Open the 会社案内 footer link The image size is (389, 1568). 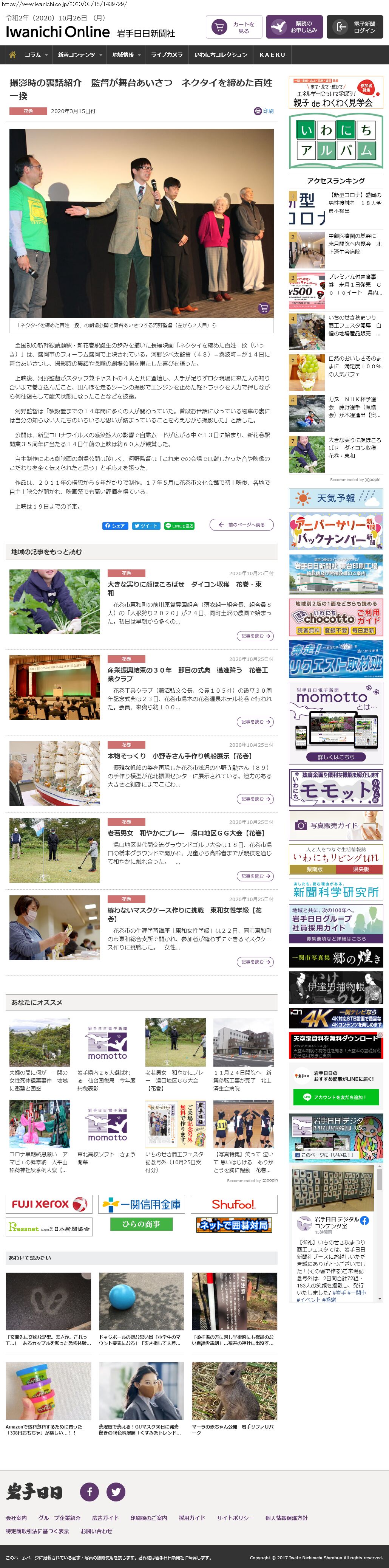(16, 1517)
